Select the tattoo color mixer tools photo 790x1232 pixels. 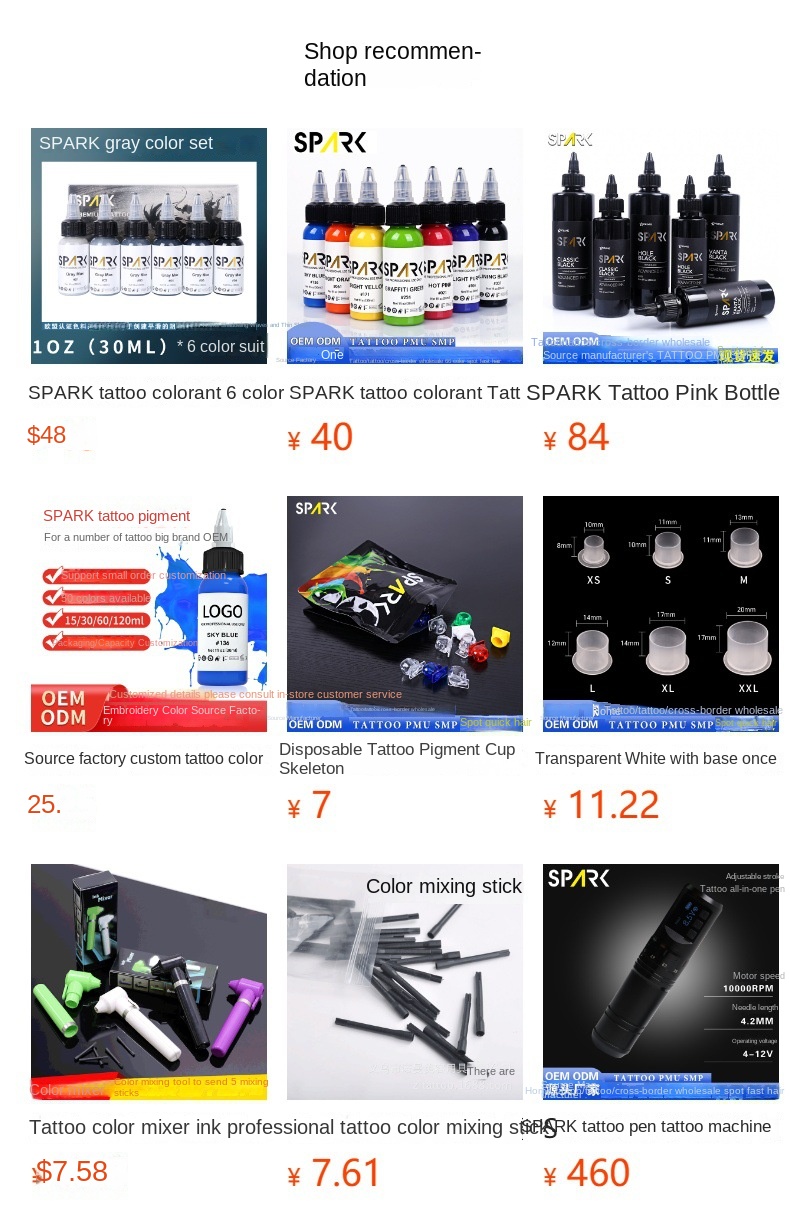click(148, 981)
